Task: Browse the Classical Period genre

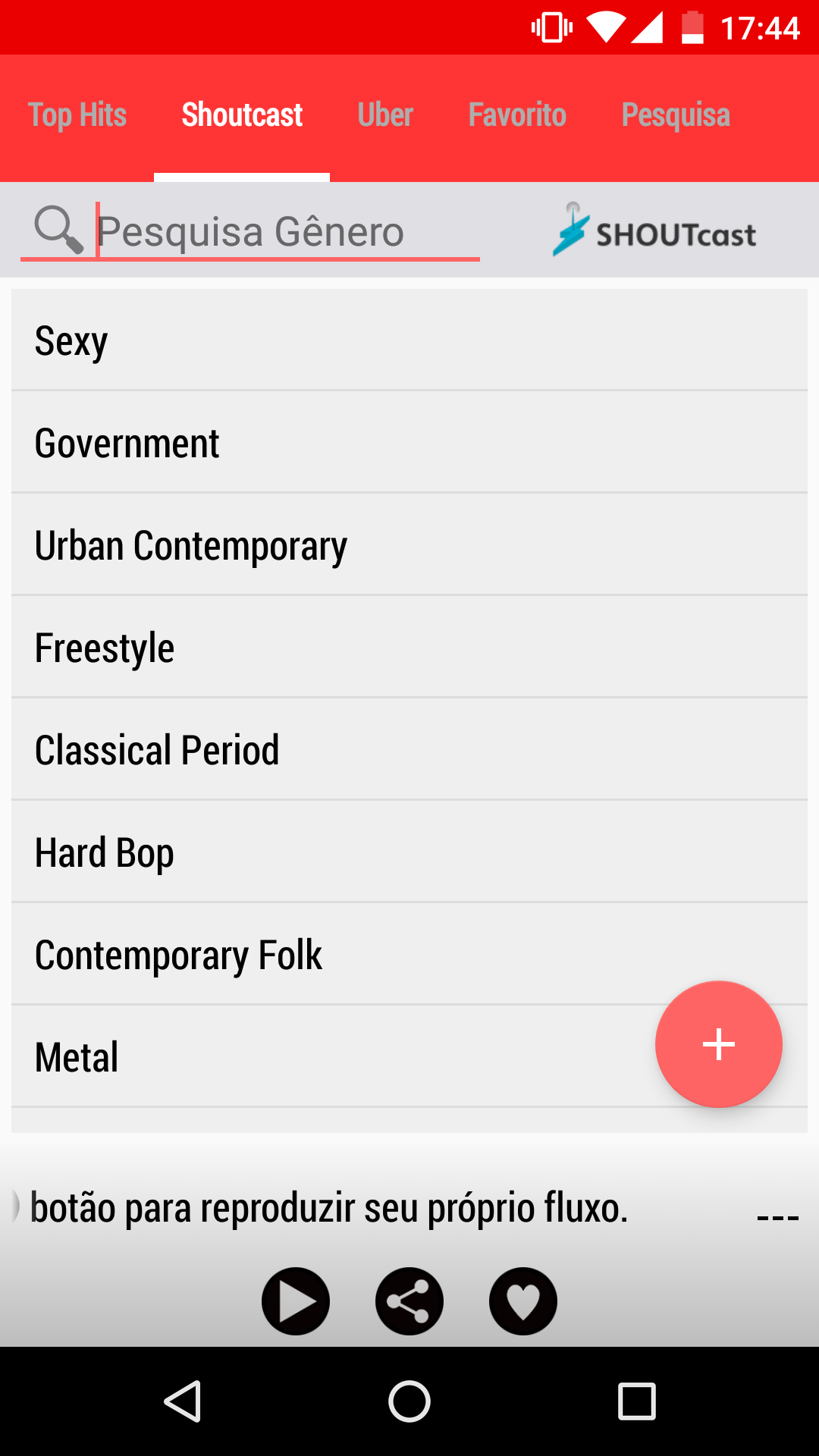Action: point(409,750)
